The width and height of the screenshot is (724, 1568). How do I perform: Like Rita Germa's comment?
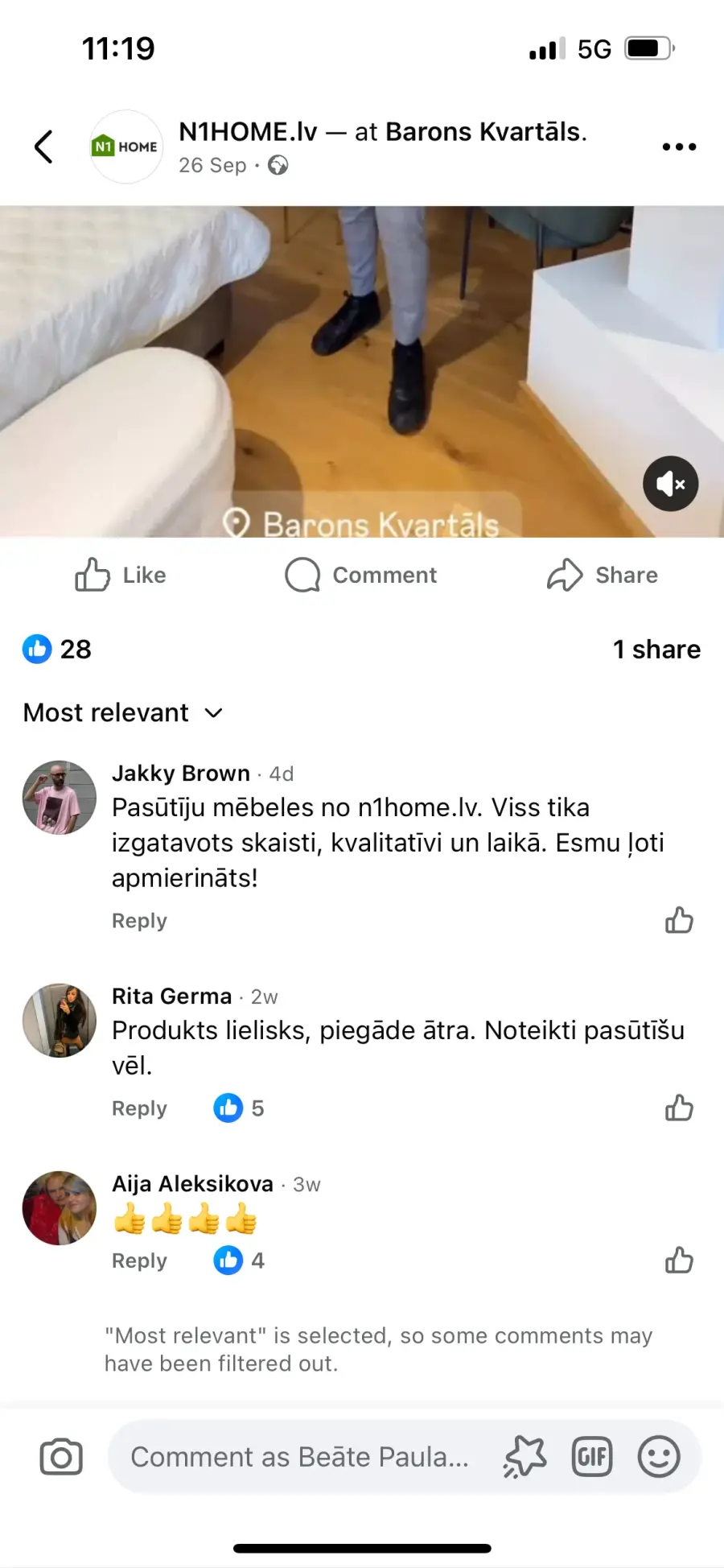pyautogui.click(x=679, y=1108)
